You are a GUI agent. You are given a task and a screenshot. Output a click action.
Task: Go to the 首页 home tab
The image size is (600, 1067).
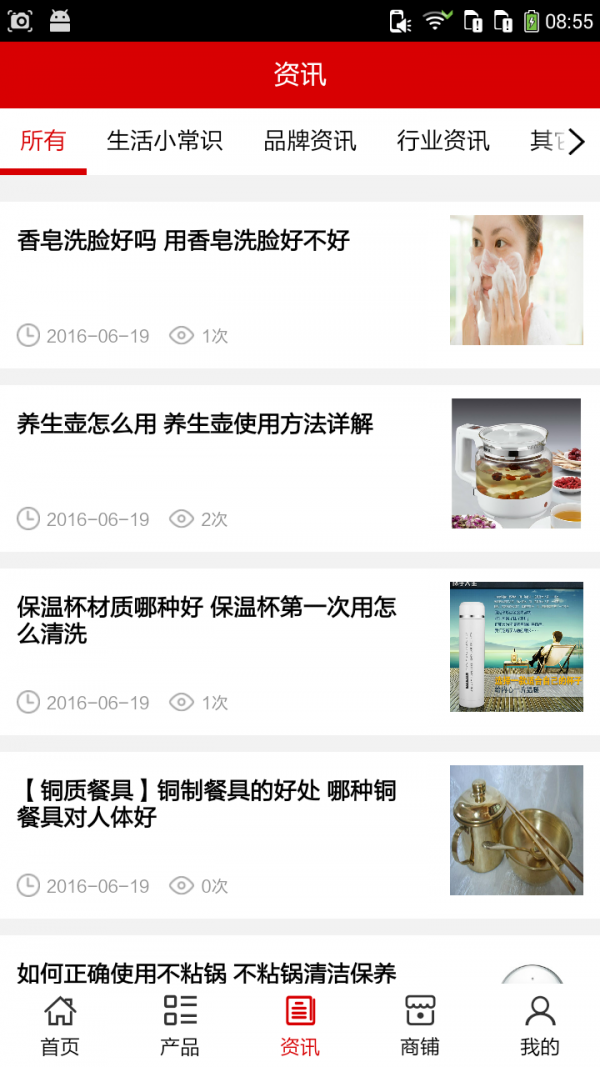tap(60, 1025)
